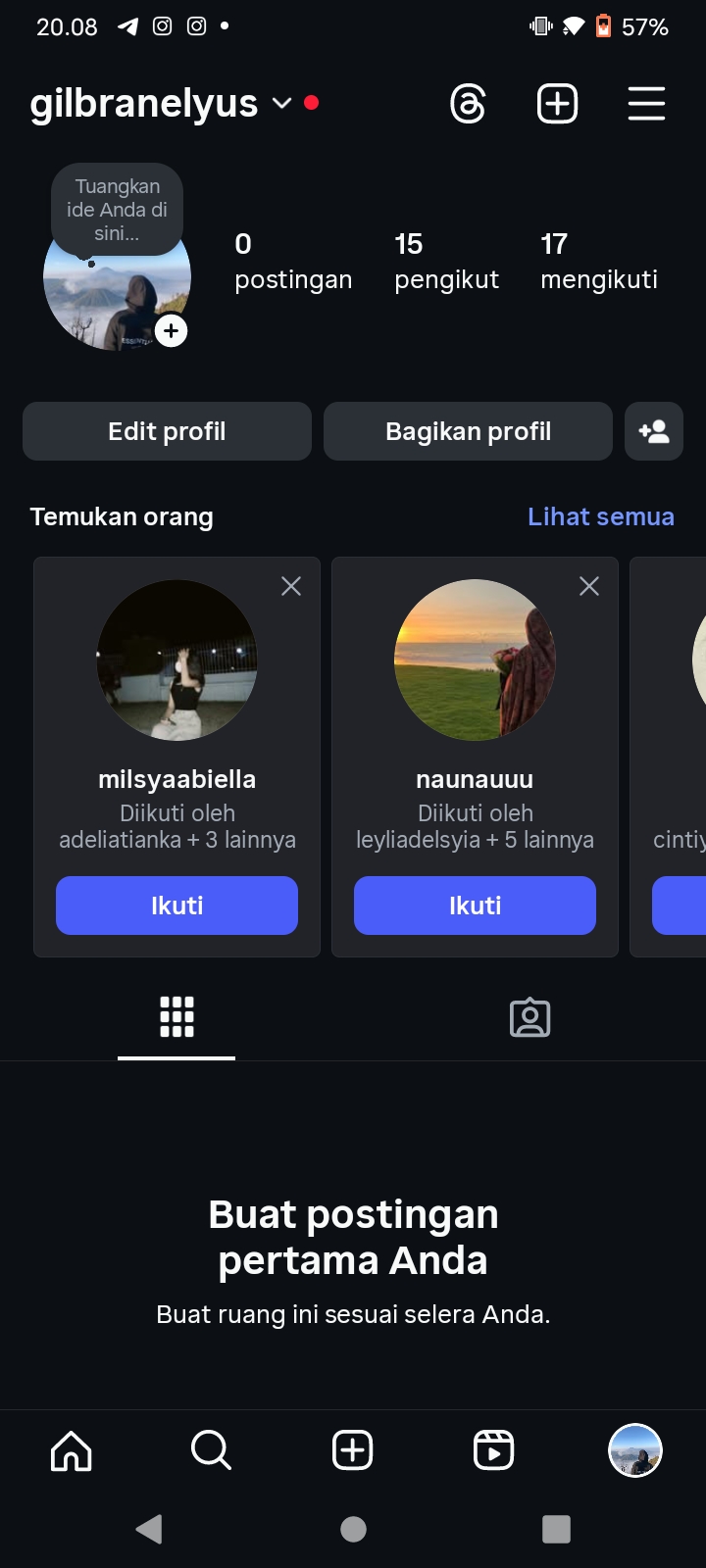
Task: Go to the Home feed tab
Action: click(x=71, y=1450)
